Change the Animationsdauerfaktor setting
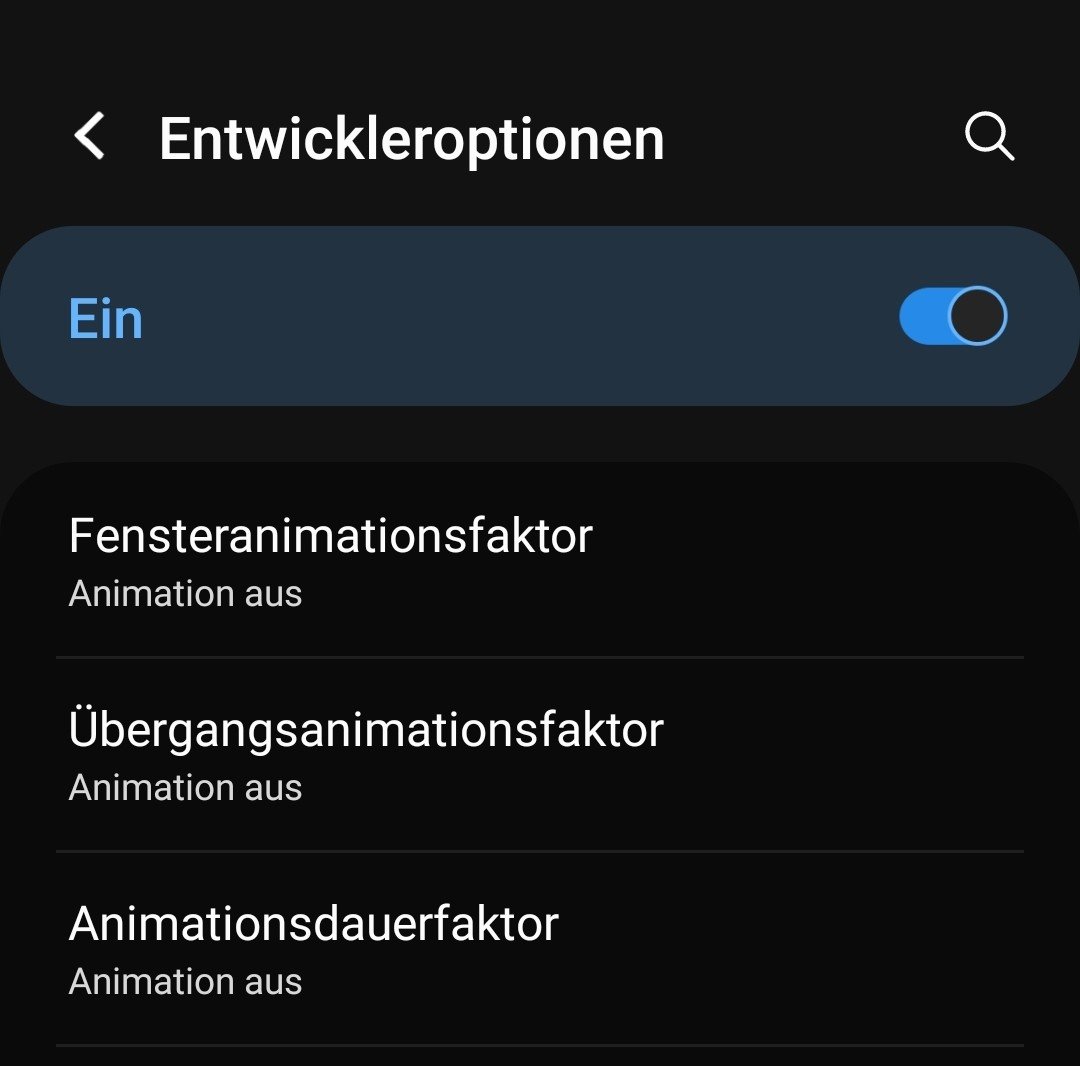This screenshot has width=1080, height=1066. (x=540, y=948)
